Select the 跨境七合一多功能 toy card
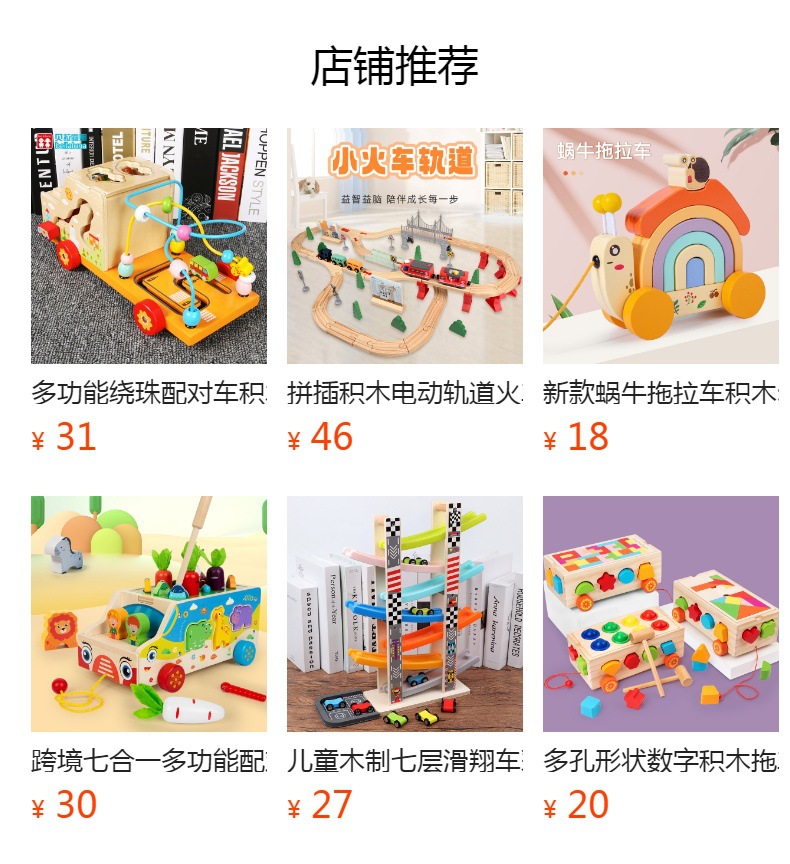This screenshot has height=864, width=790. coord(149,614)
